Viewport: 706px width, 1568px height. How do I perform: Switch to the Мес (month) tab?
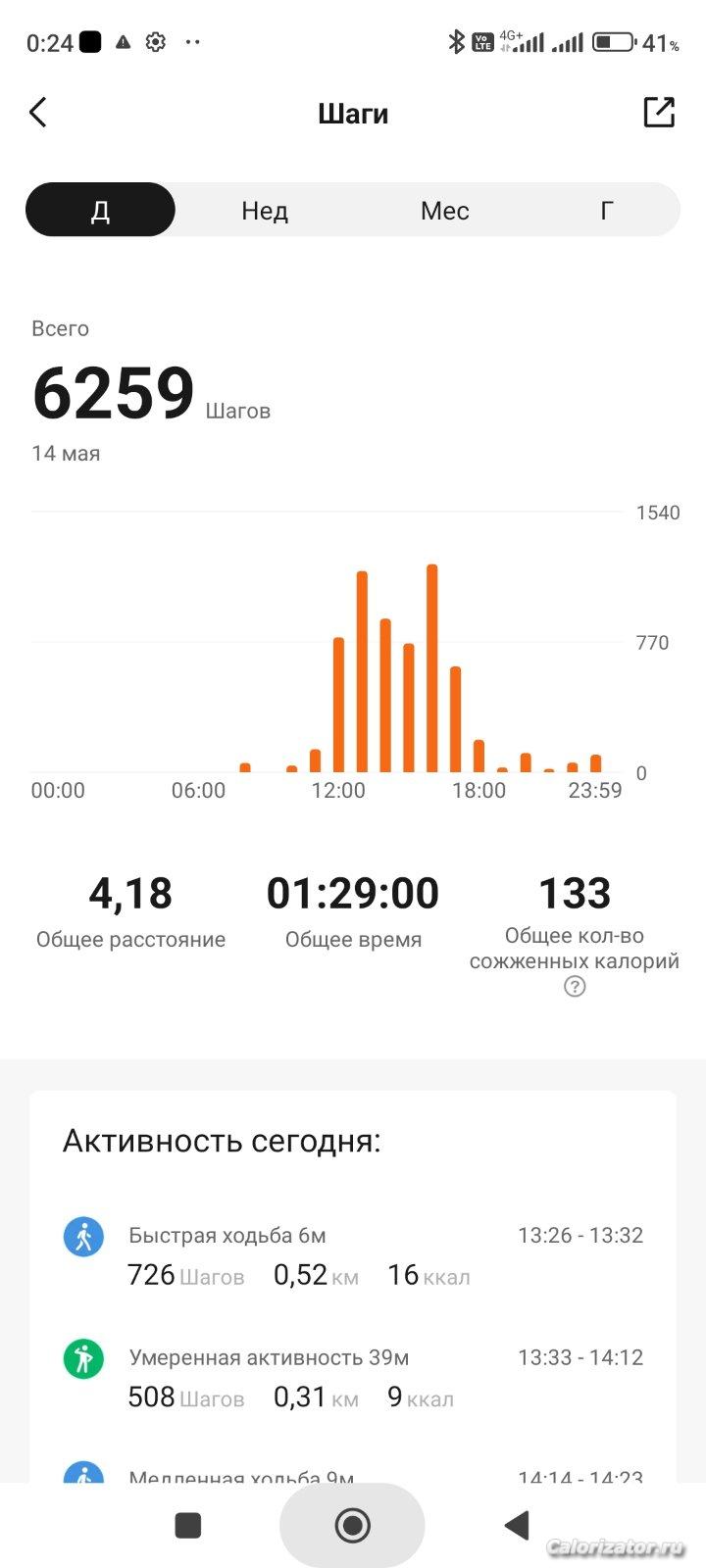pos(444,211)
